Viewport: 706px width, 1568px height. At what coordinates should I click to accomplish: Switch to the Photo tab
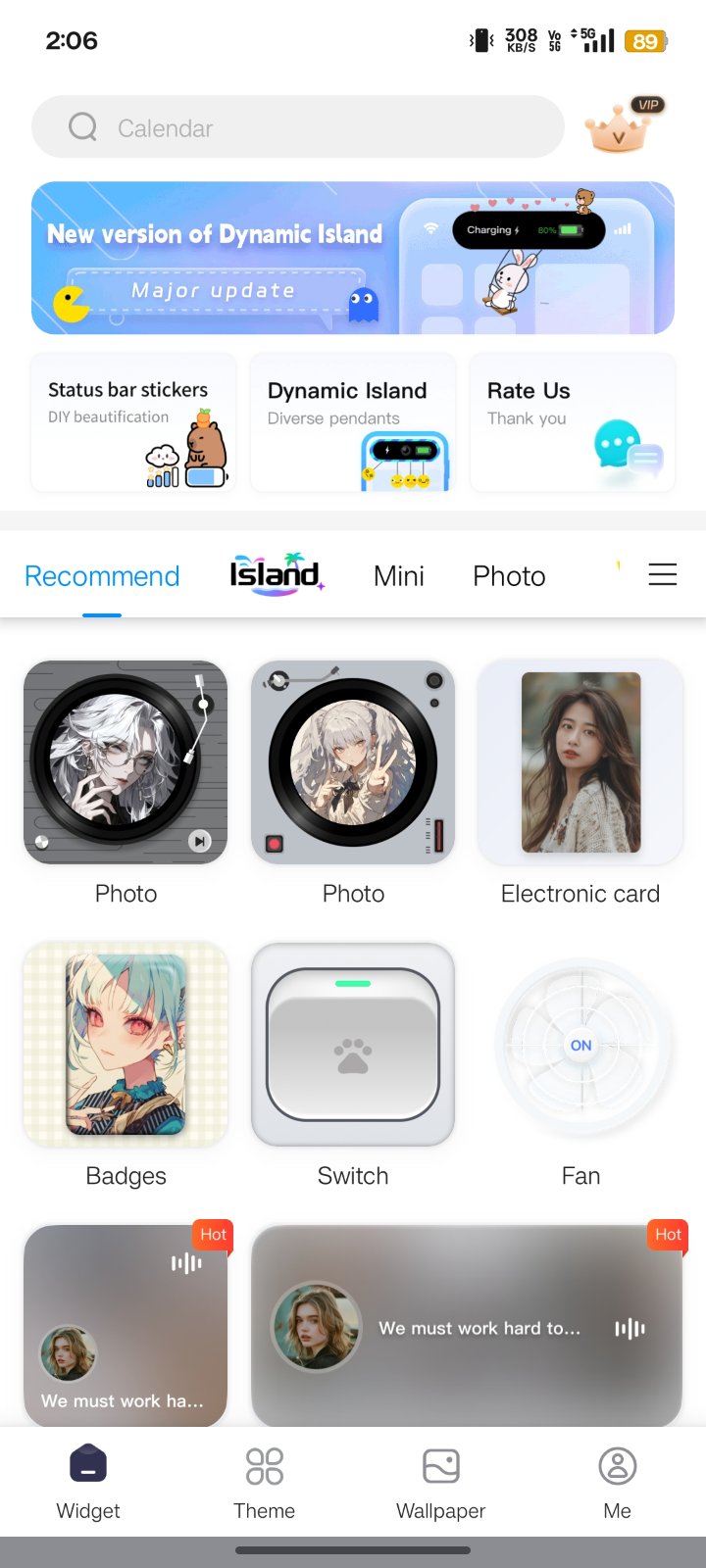[x=509, y=576]
